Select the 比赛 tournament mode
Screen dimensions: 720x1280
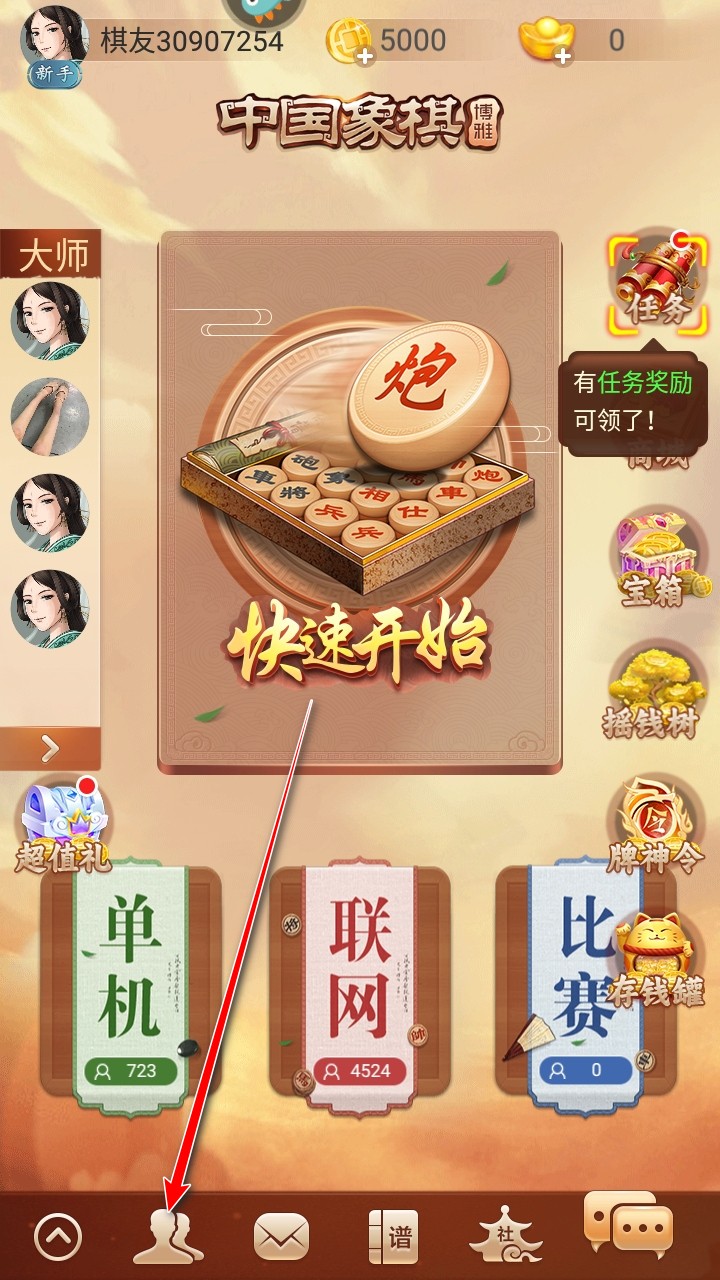pyautogui.click(x=585, y=985)
